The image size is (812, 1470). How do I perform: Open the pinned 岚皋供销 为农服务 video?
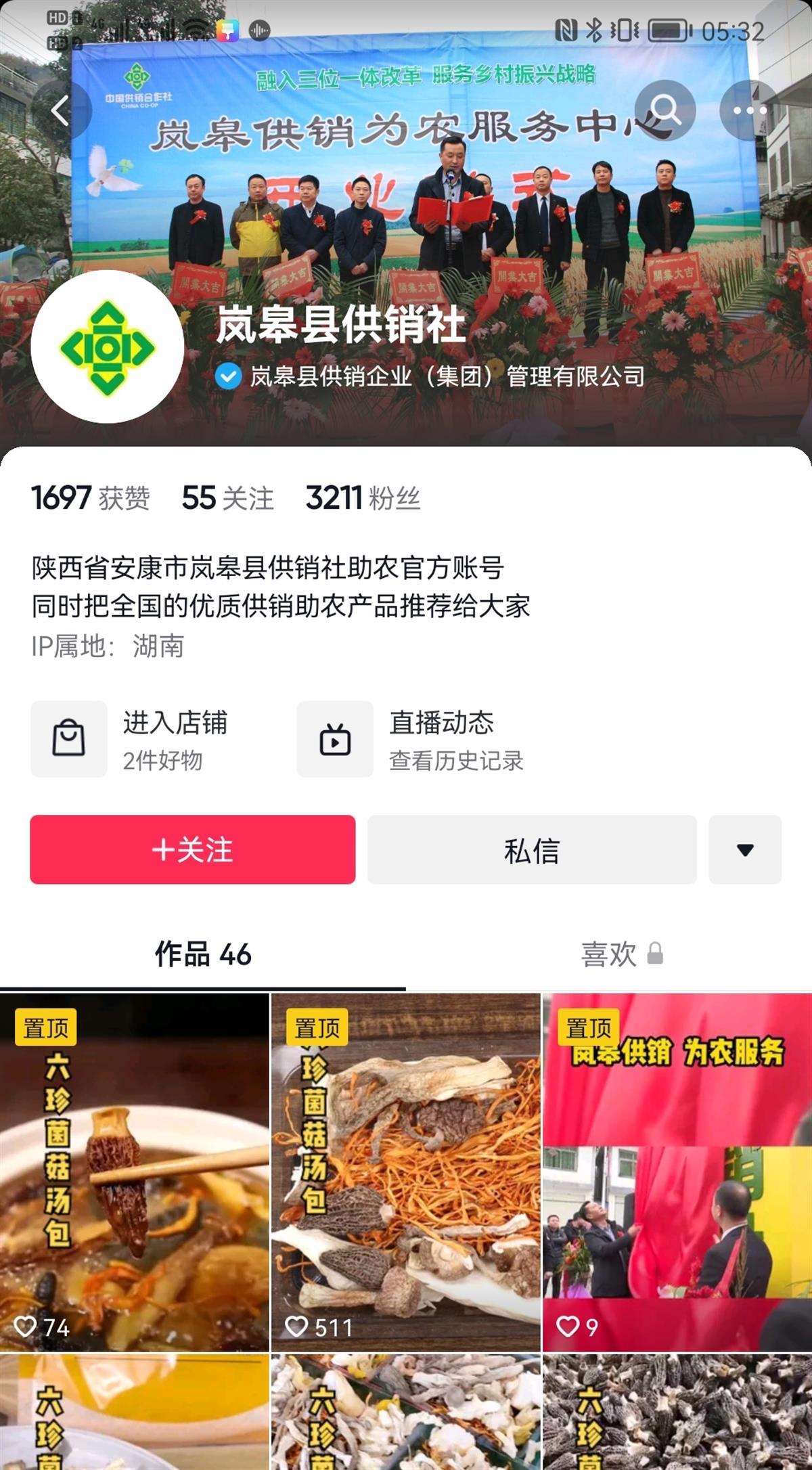(x=677, y=1171)
